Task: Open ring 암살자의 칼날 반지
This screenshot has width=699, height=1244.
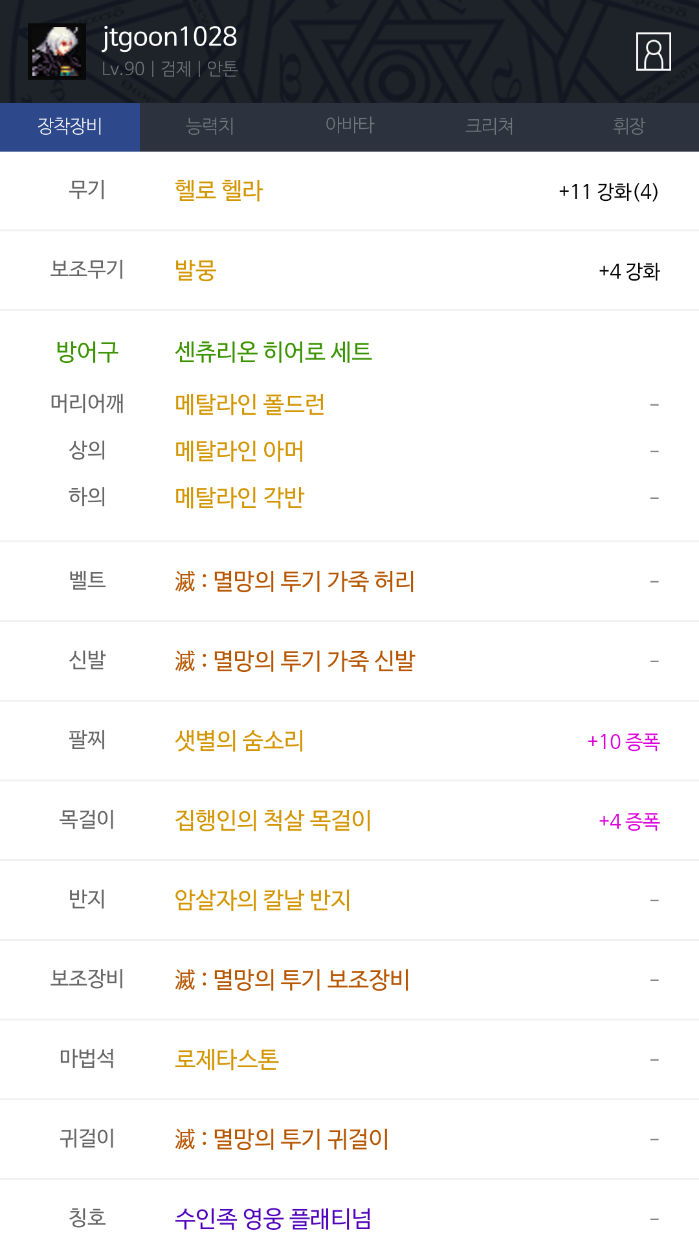Action: tap(262, 900)
